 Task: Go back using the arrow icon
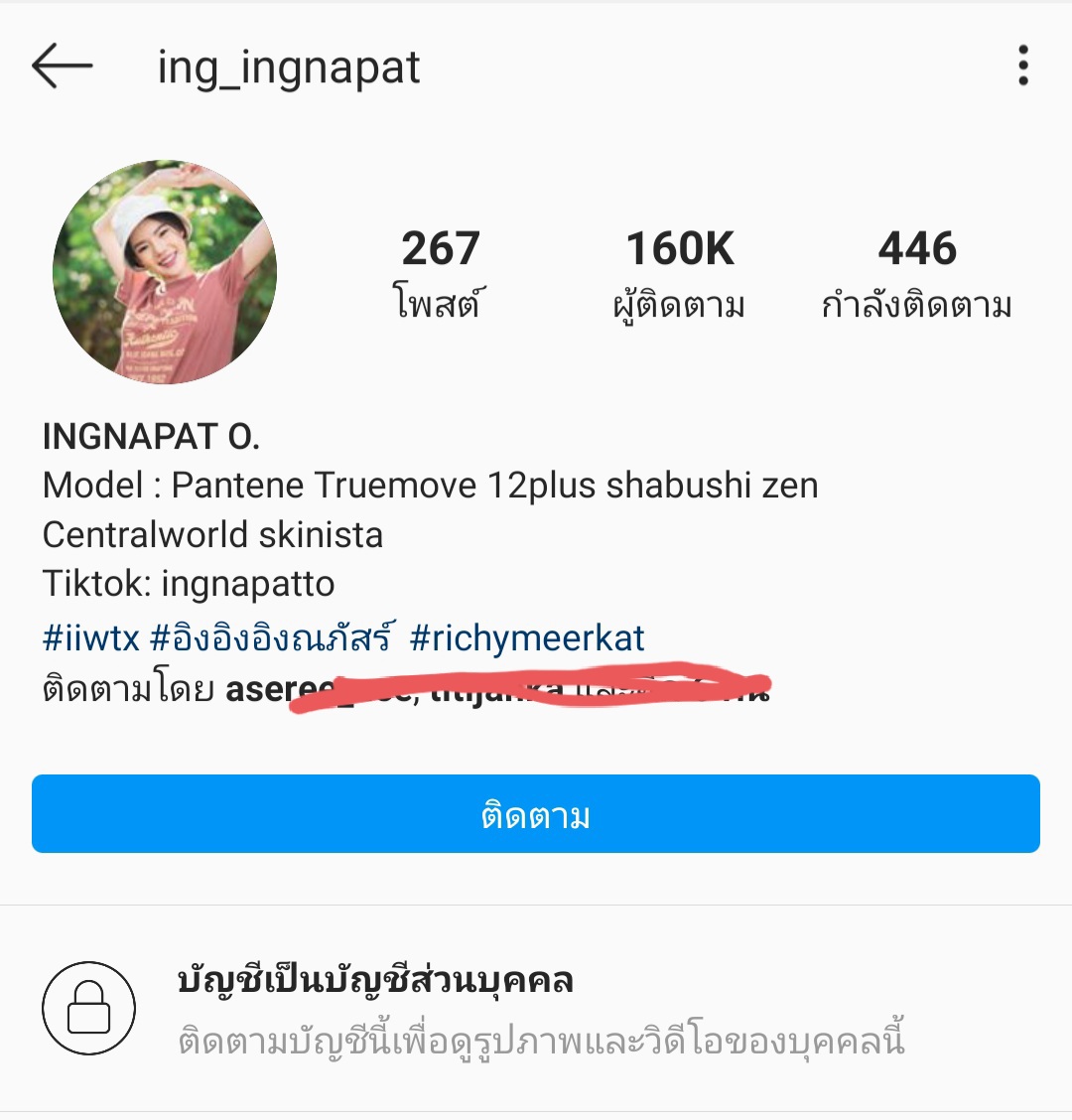click(62, 67)
